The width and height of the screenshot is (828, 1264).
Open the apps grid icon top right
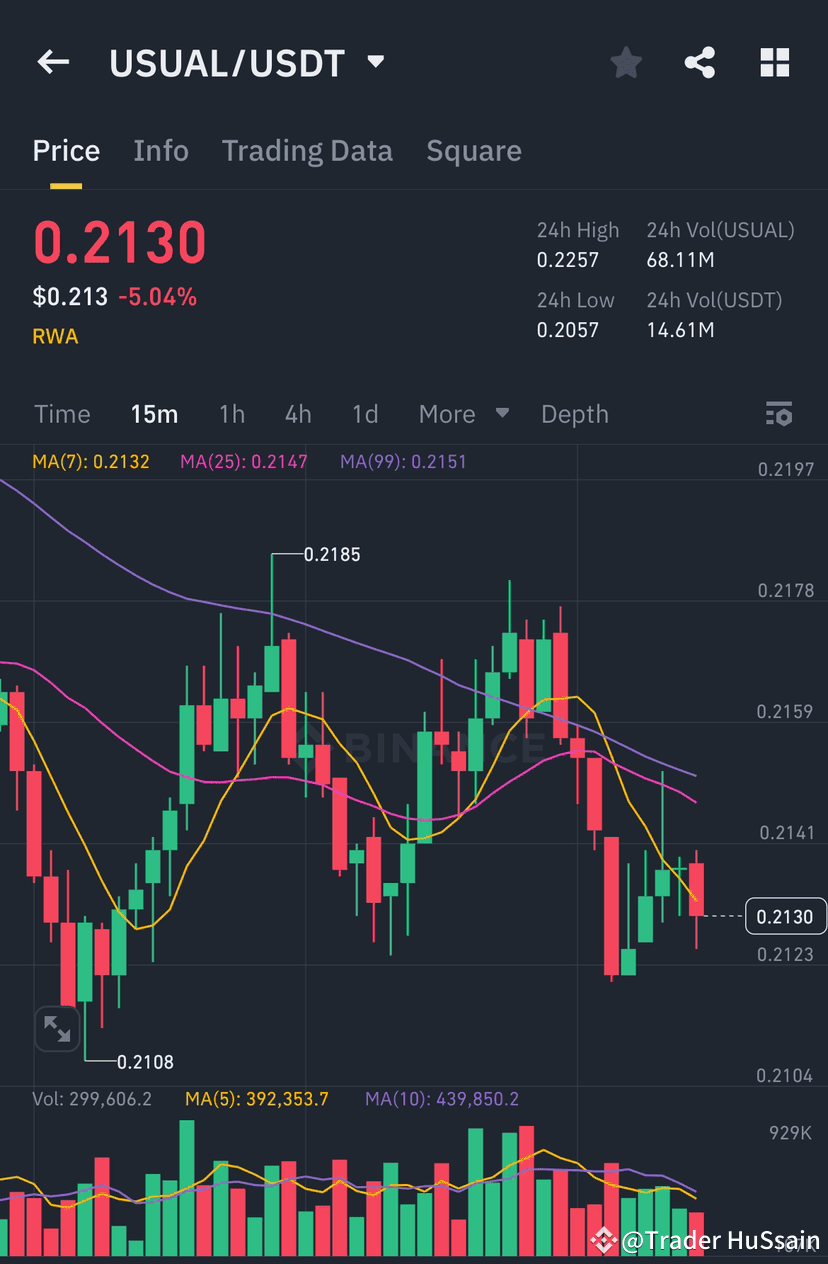[775, 62]
